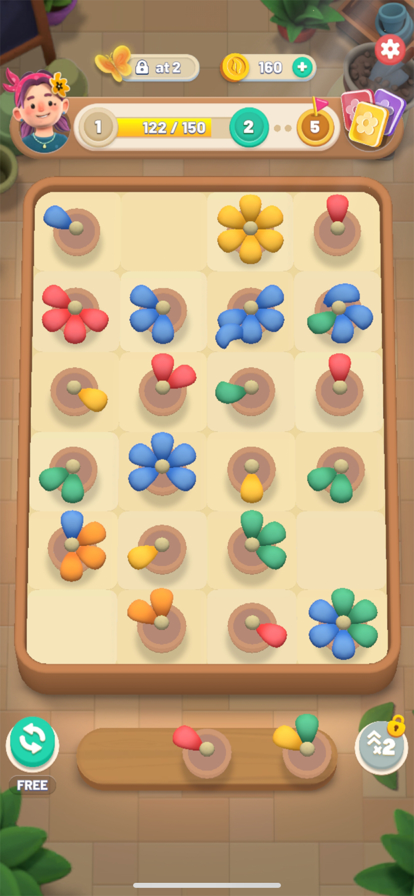414x896 pixels.
Task: Open the player avatar profile
Action: pyautogui.click(x=39, y=111)
